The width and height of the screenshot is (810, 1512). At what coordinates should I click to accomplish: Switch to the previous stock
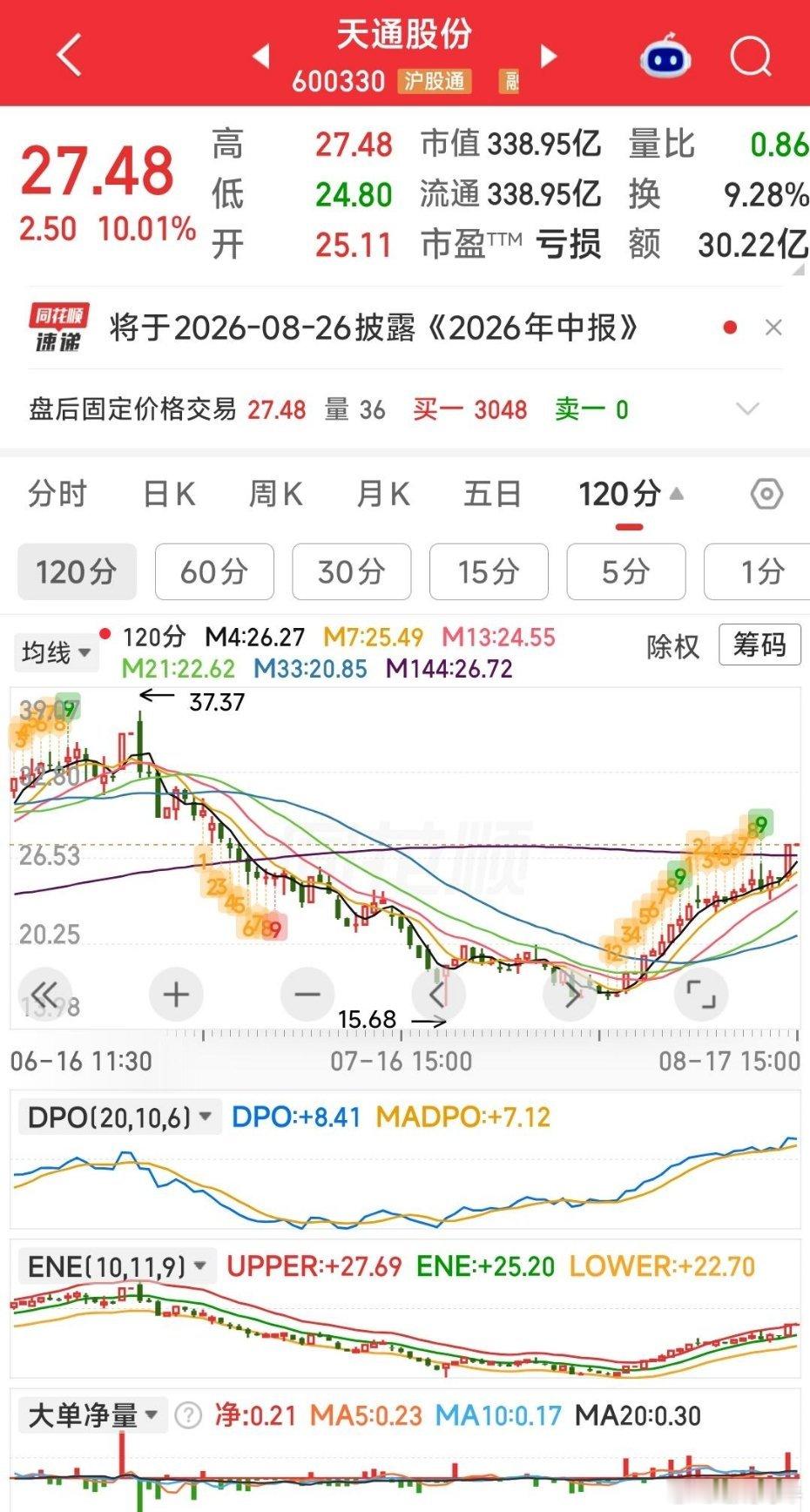260,57
